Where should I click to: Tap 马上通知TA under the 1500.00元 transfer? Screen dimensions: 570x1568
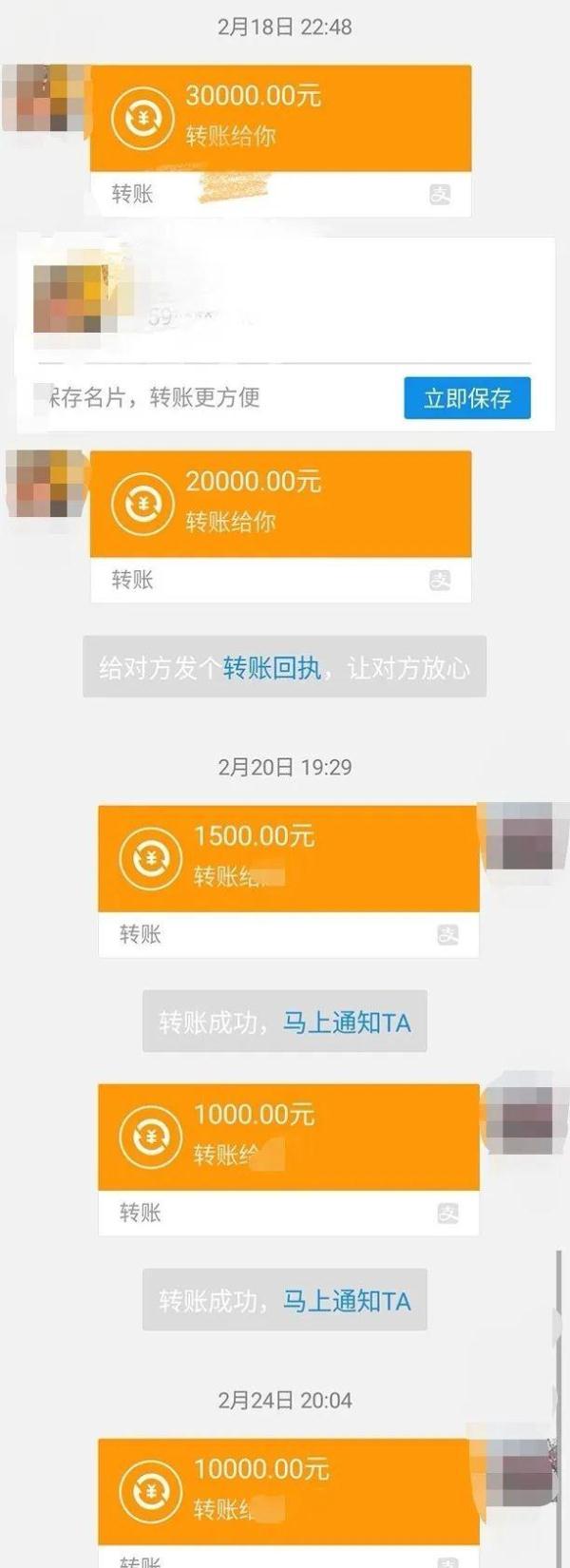[347, 1023]
